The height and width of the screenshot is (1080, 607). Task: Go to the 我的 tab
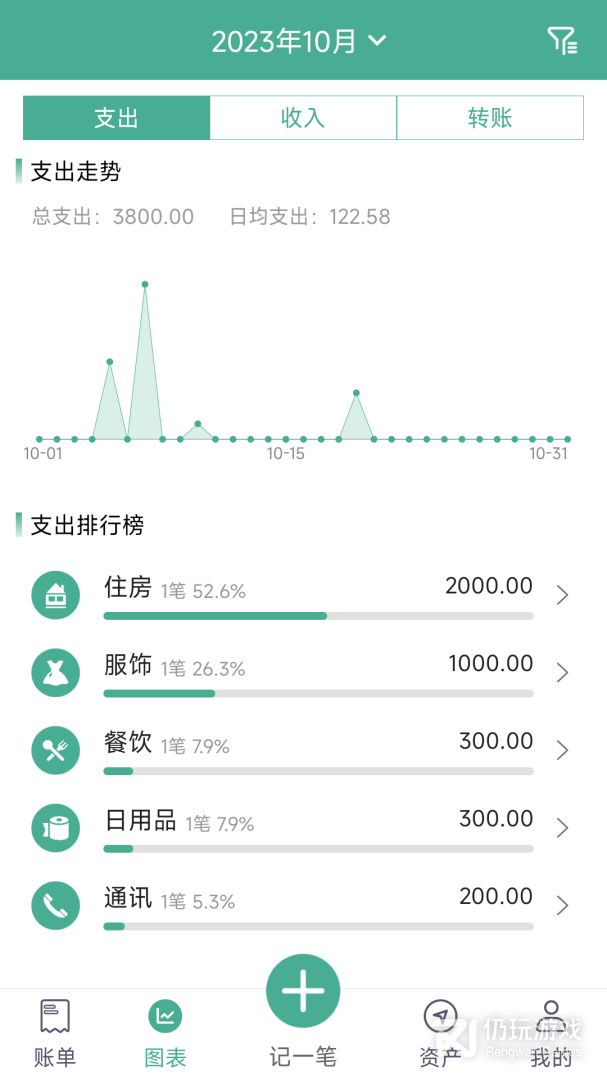[x=551, y=1033]
